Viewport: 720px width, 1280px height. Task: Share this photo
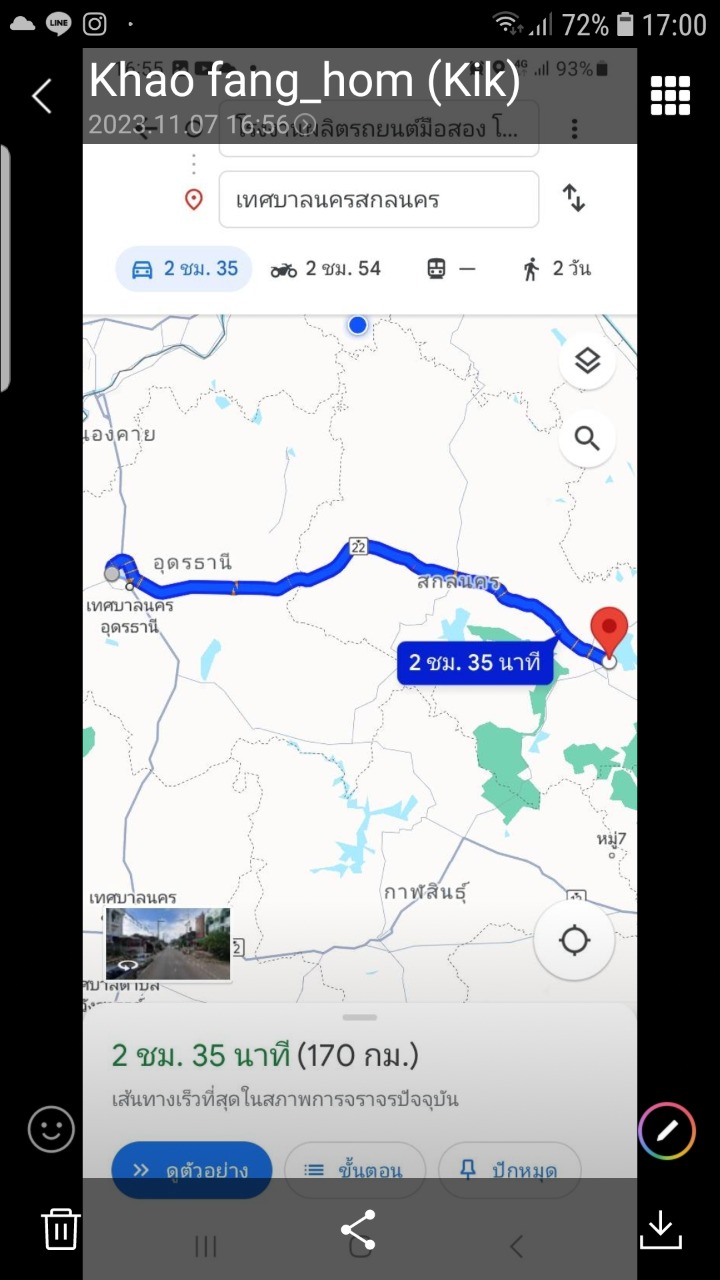358,1229
